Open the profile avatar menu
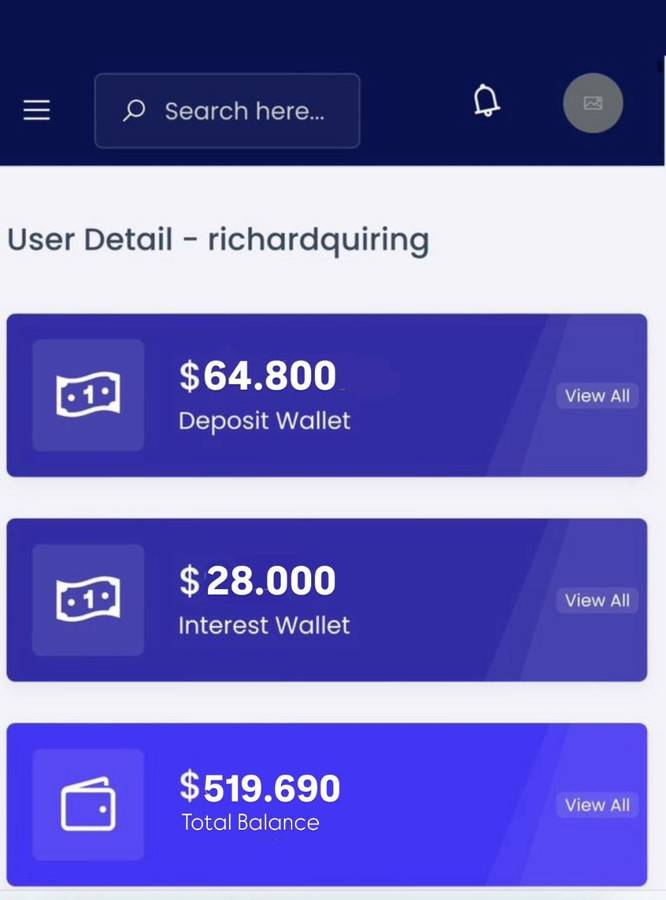The height and width of the screenshot is (900, 666). [593, 103]
